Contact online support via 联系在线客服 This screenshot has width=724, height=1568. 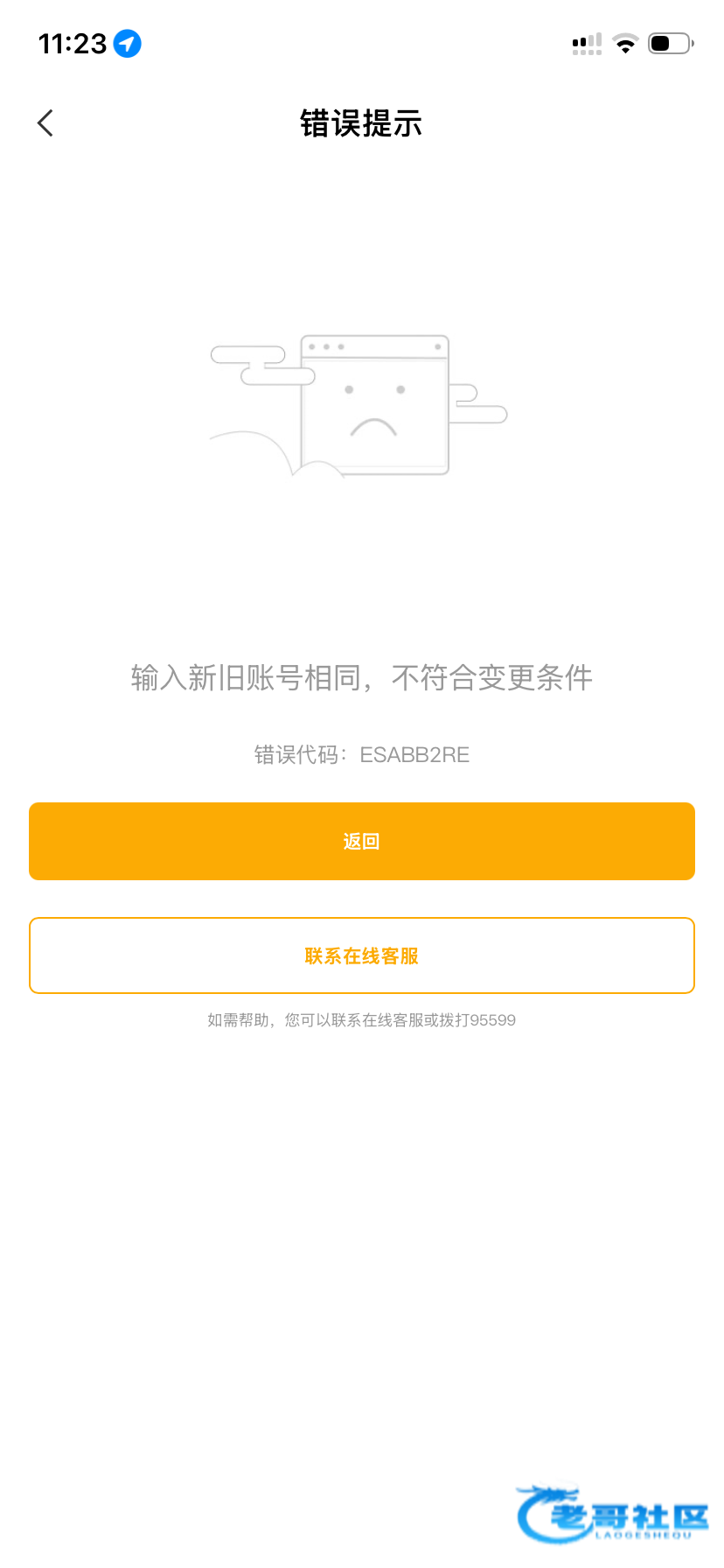362,955
